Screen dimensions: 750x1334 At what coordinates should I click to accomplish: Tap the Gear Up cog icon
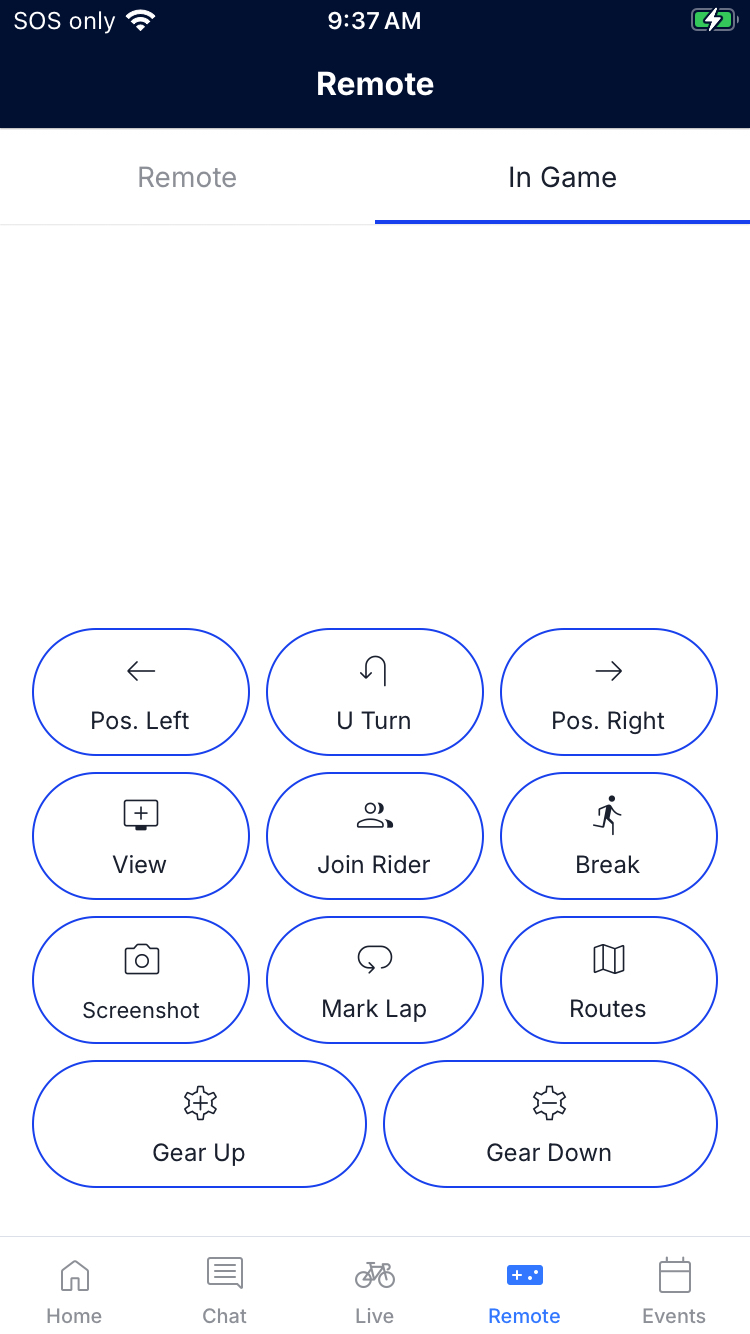pyautogui.click(x=199, y=1103)
